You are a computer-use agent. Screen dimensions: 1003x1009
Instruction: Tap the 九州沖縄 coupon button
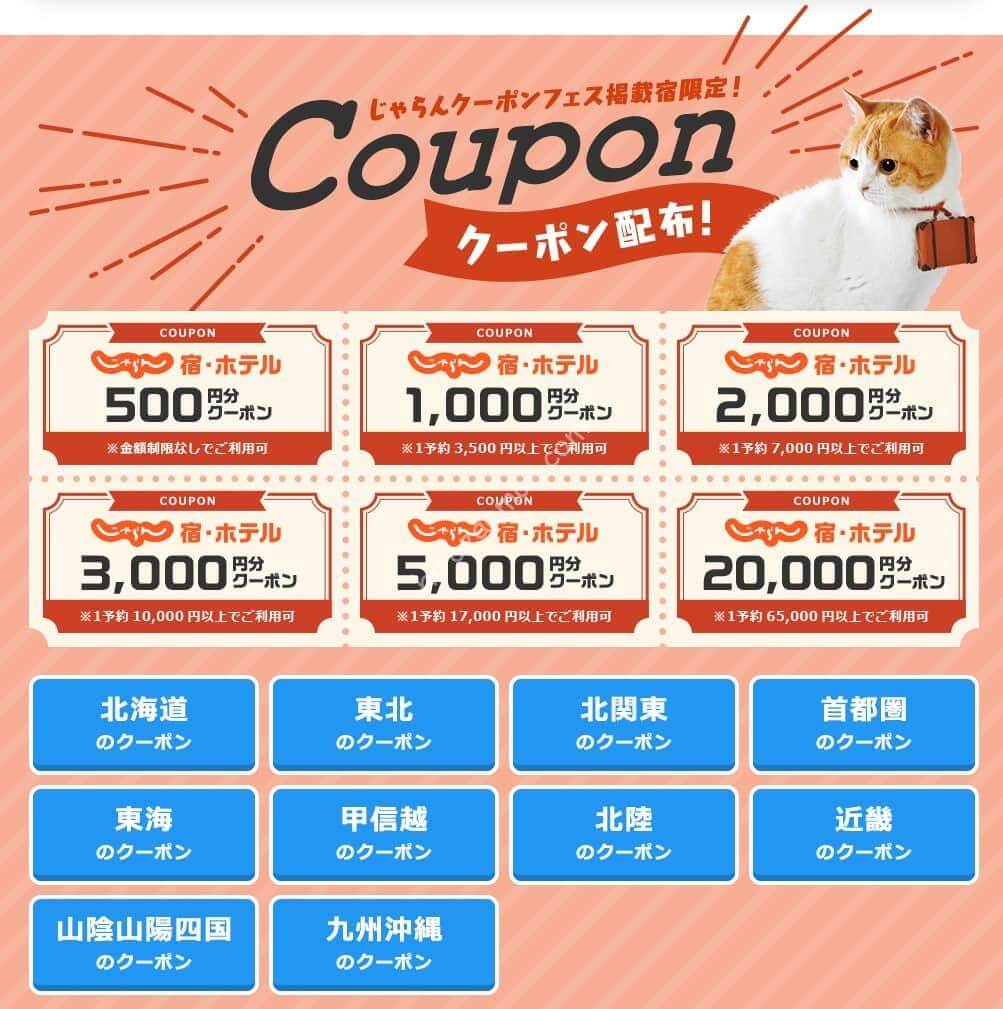384,945
